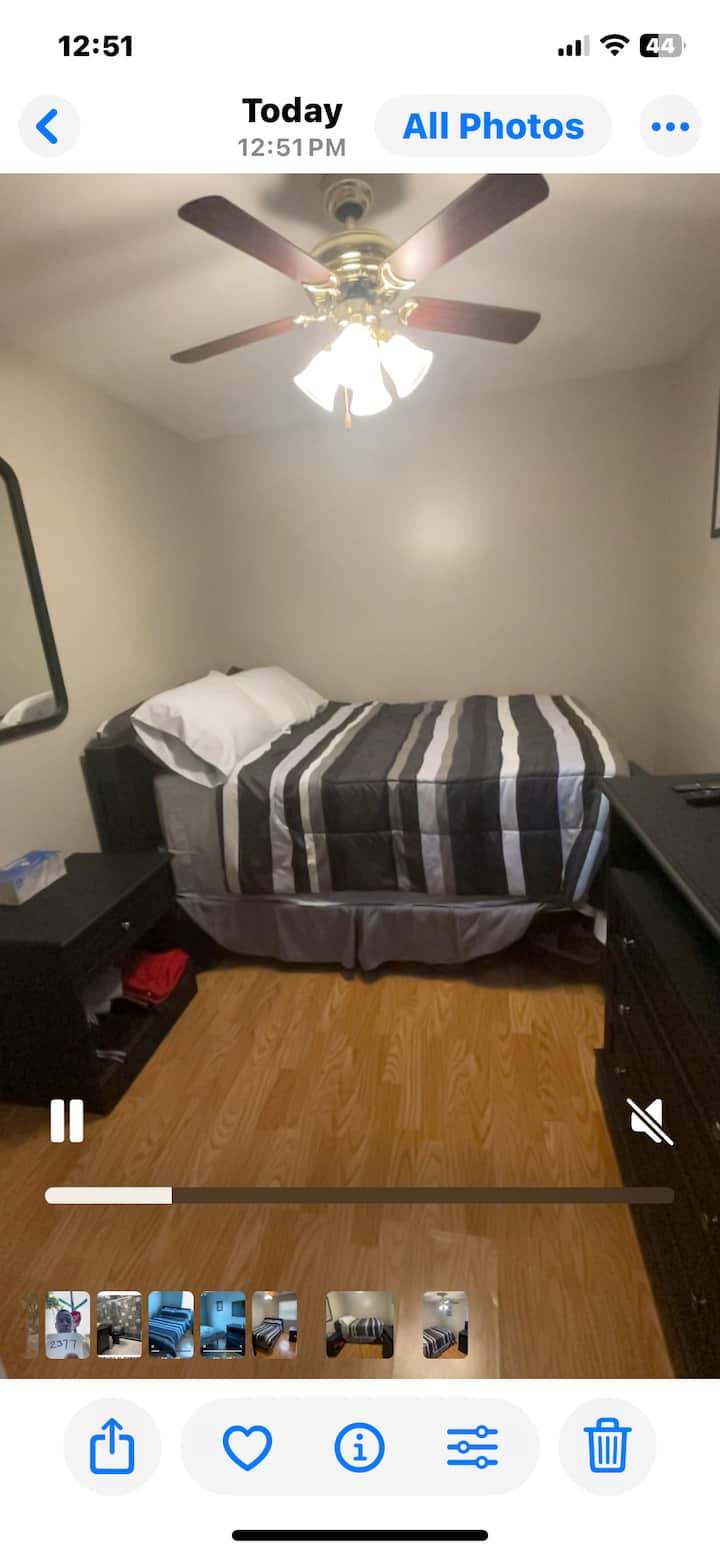
Task: Open the three-dot more options menu
Action: [669, 126]
